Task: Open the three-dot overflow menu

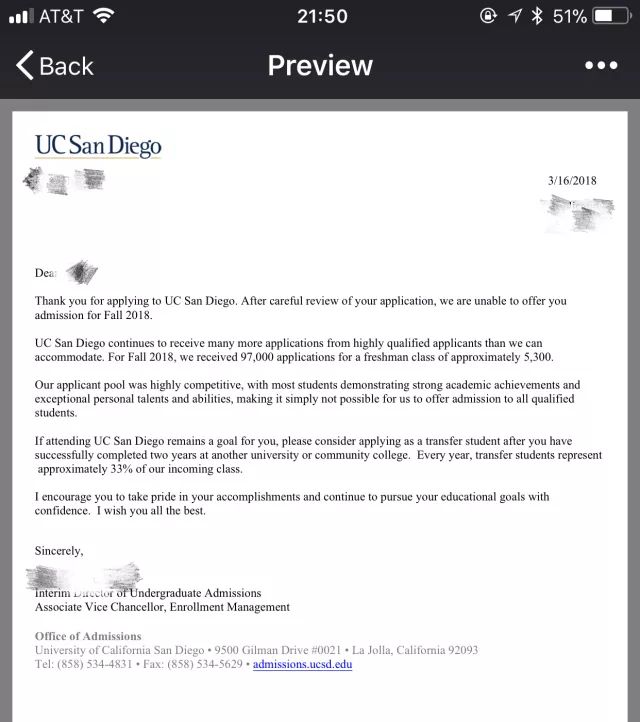Action: (x=600, y=66)
